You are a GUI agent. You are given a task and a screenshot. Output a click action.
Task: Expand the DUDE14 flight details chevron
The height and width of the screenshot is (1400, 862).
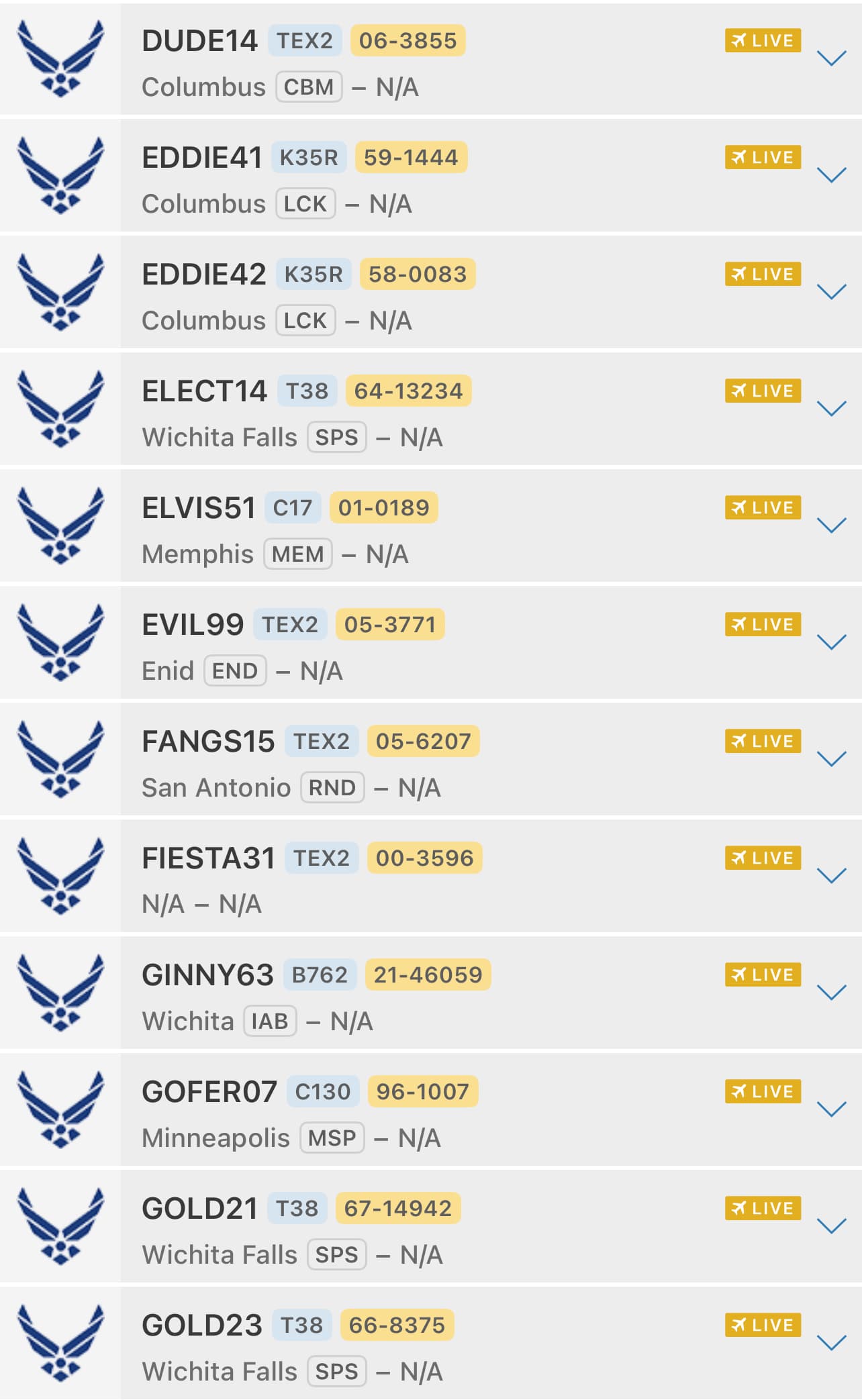[831, 59]
